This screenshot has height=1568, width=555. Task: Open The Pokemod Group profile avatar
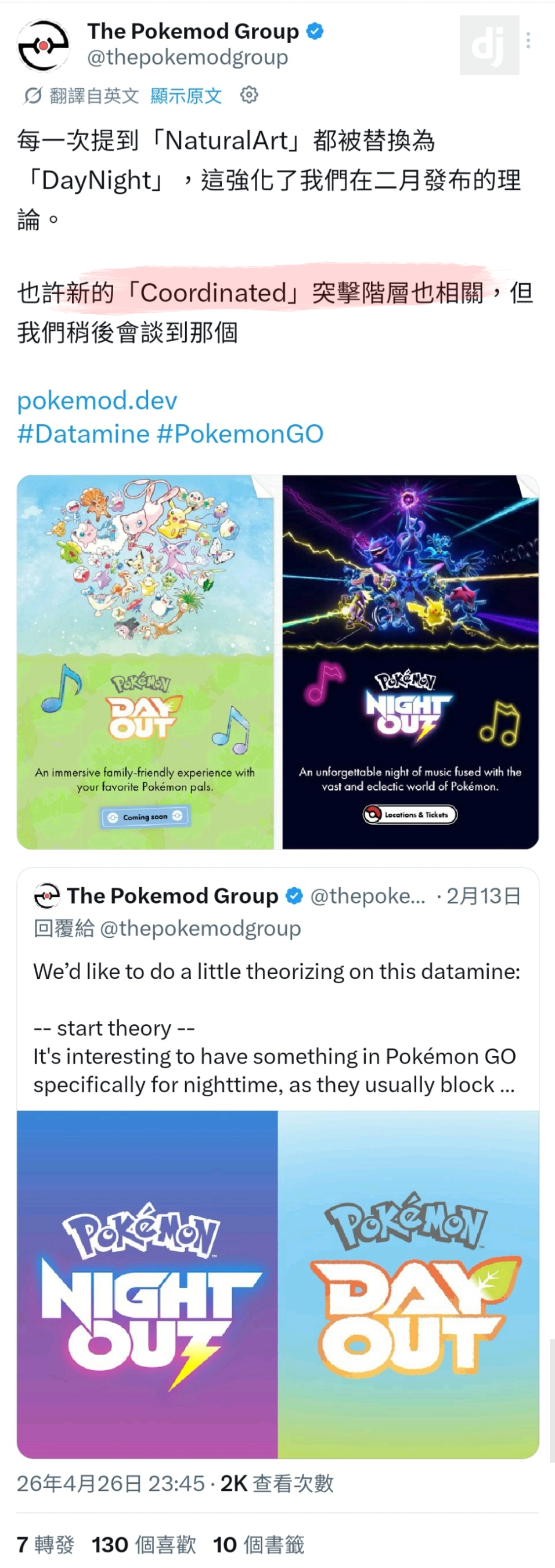coord(42,46)
